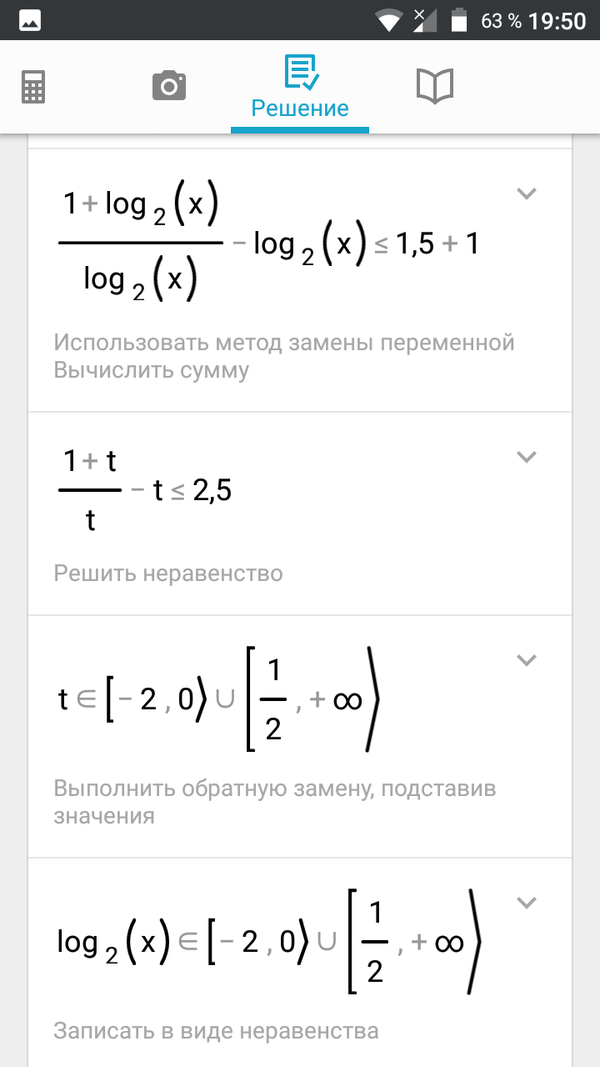Expand the 'Решить неравенство' step
The image size is (600, 1067).
(527, 457)
